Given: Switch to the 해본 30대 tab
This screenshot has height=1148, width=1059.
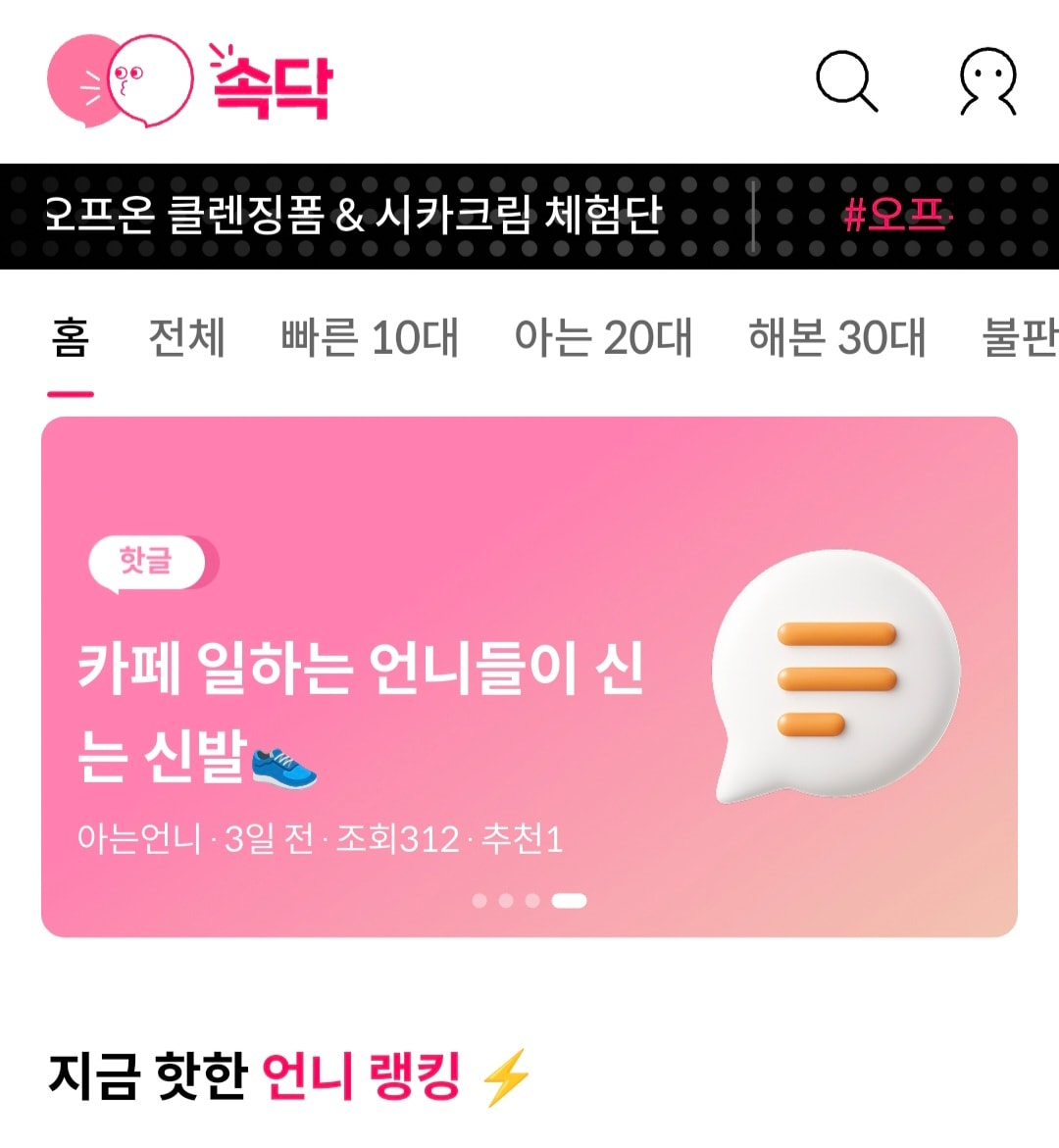Looking at the screenshot, I should 836,339.
